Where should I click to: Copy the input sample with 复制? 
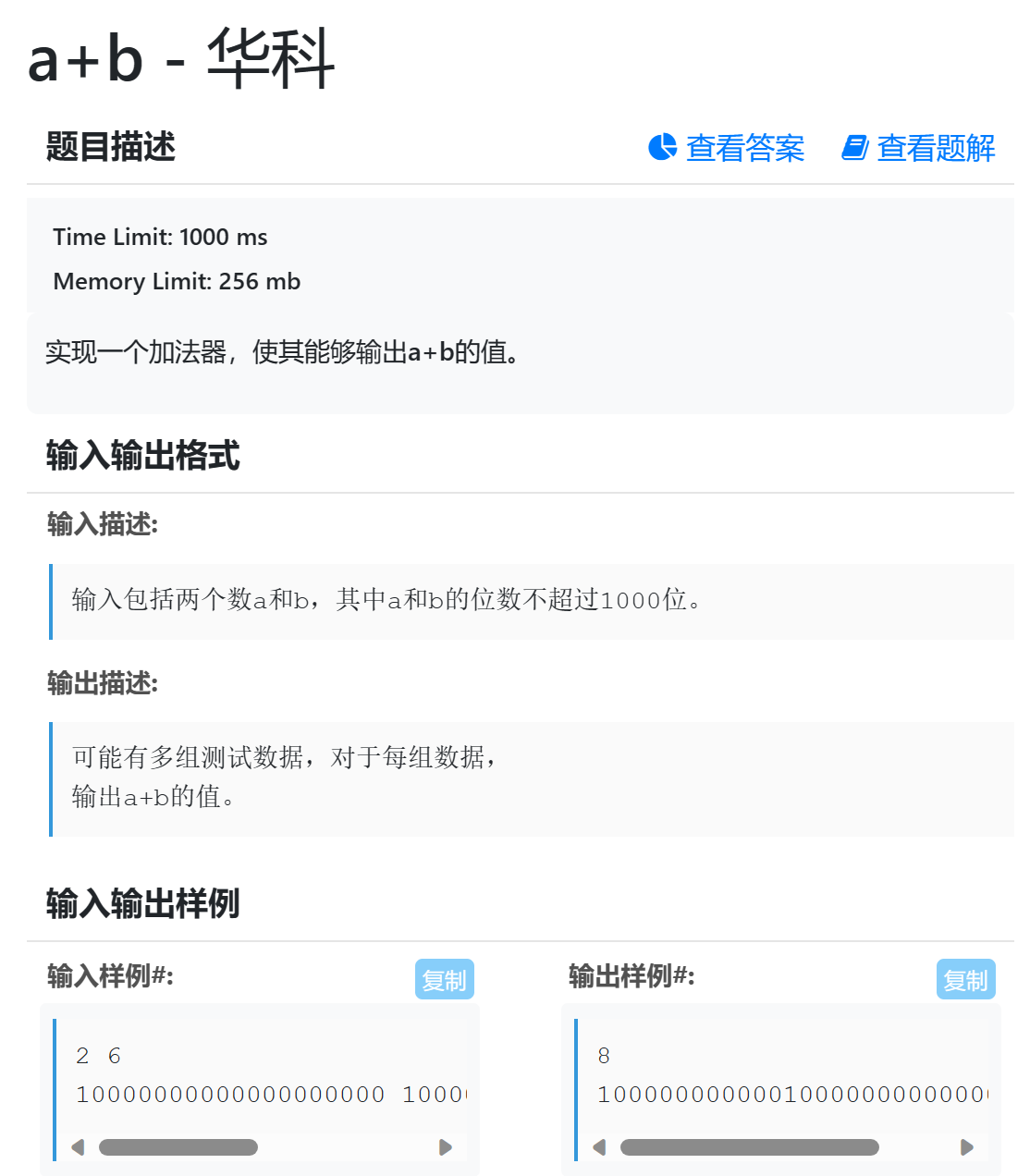(444, 980)
